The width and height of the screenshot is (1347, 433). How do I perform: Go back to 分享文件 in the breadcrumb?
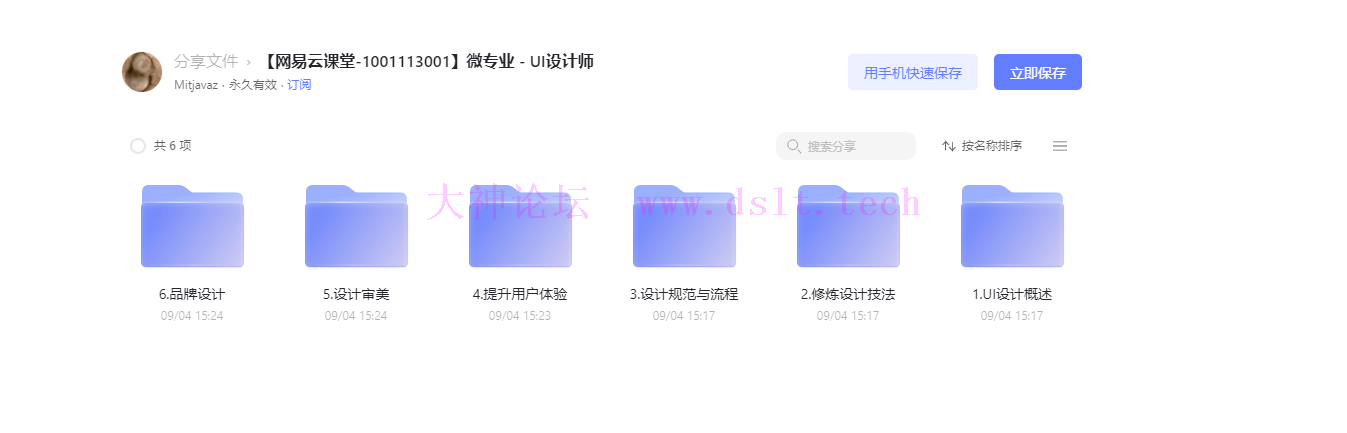pyautogui.click(x=206, y=61)
